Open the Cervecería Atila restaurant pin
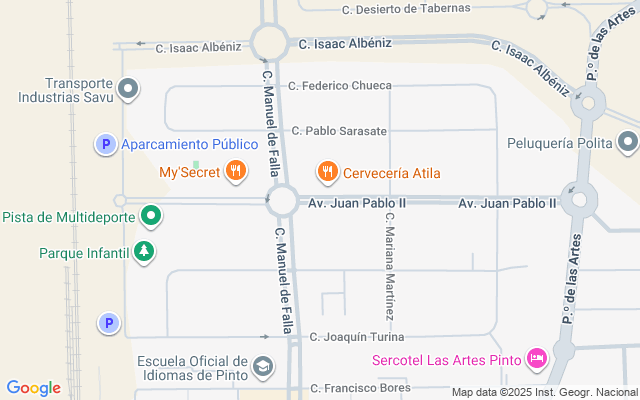The width and height of the screenshot is (640, 400). [x=326, y=172]
